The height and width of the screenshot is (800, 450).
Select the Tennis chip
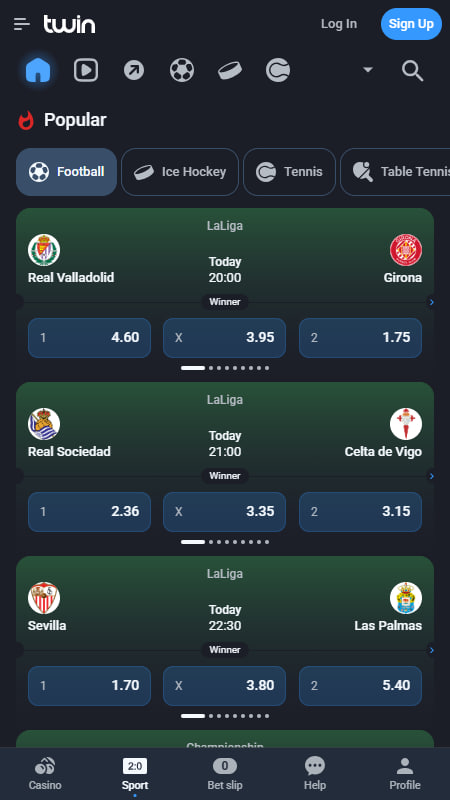point(289,172)
